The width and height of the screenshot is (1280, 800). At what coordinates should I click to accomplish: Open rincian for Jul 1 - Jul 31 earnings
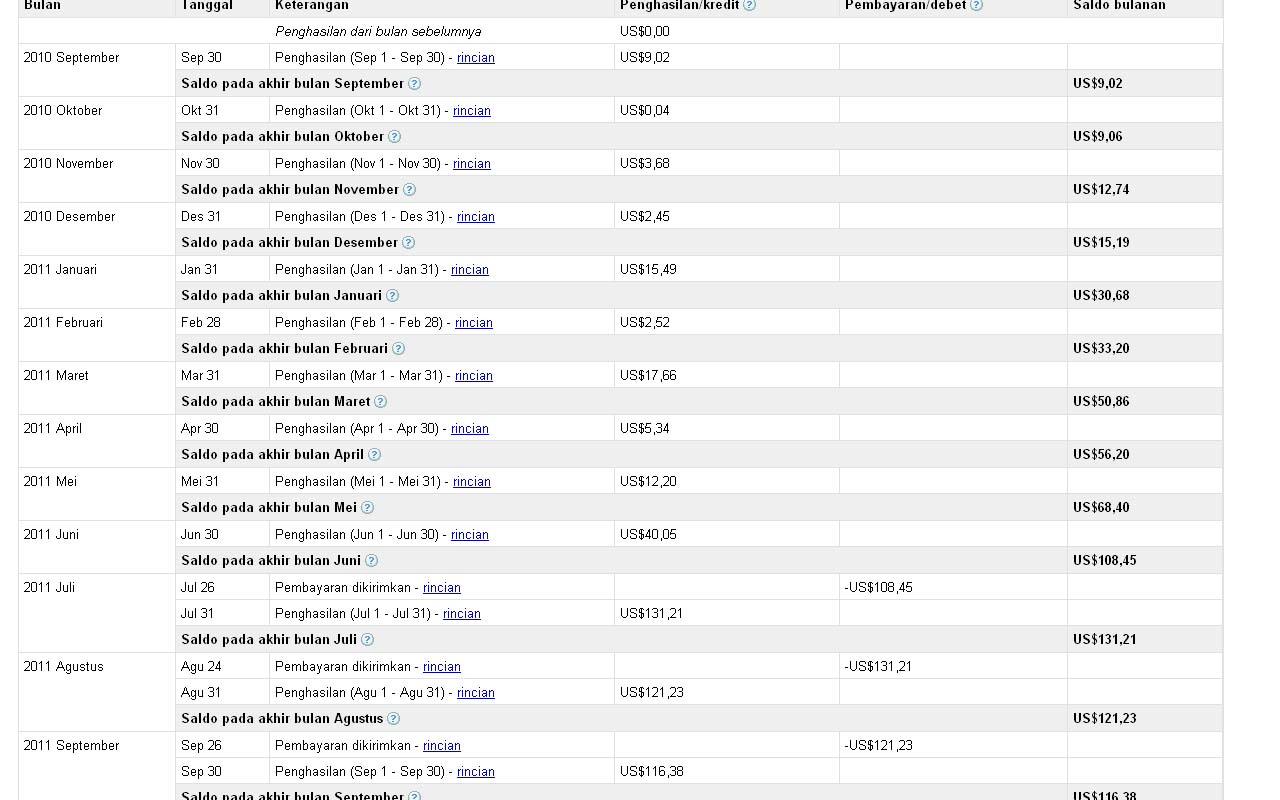[x=461, y=614]
